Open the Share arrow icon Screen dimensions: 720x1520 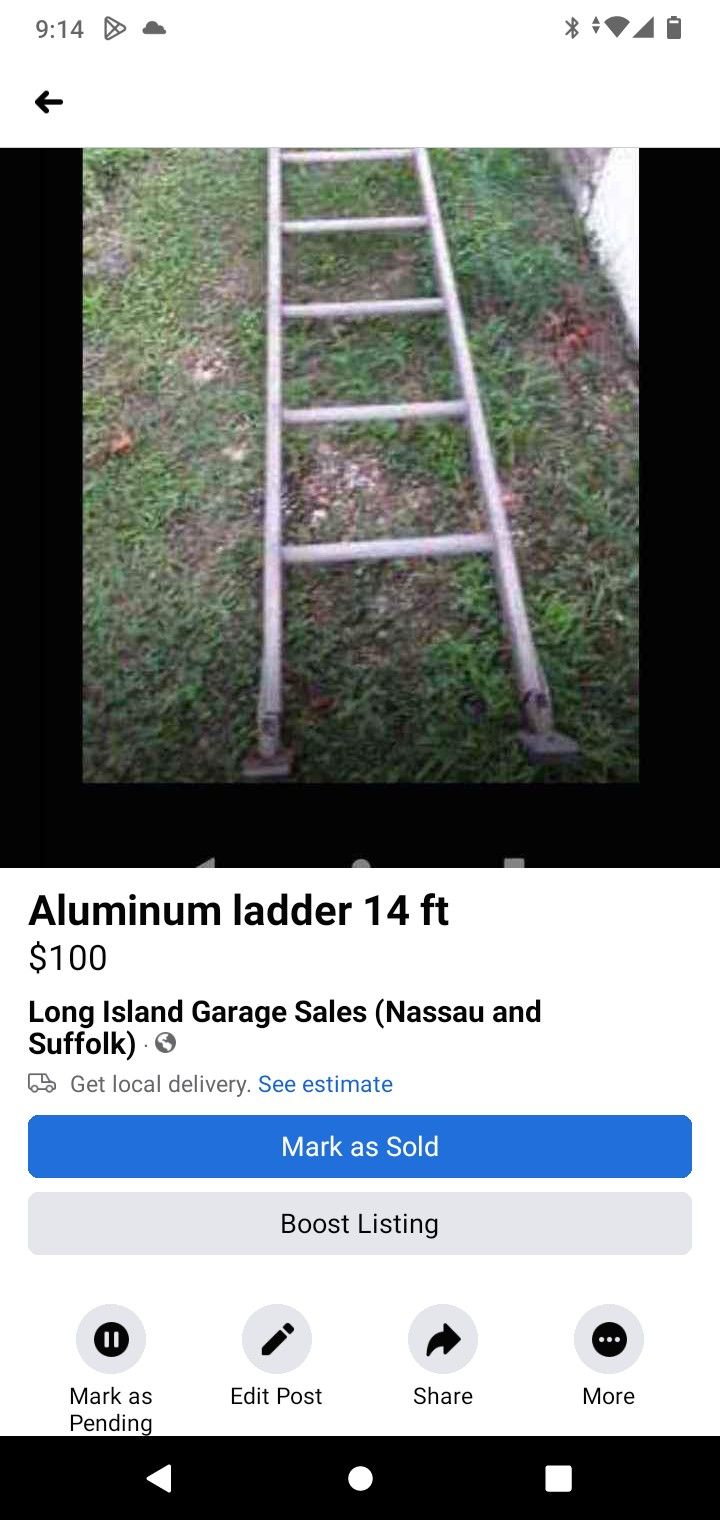(442, 1338)
